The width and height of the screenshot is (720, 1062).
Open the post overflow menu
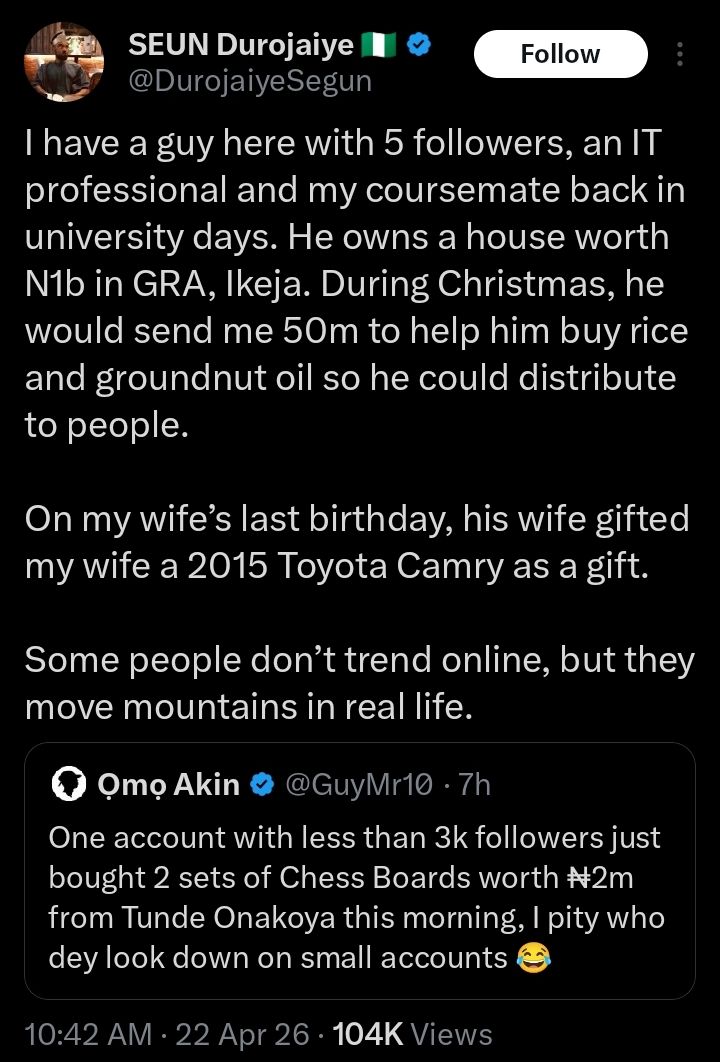point(681,54)
